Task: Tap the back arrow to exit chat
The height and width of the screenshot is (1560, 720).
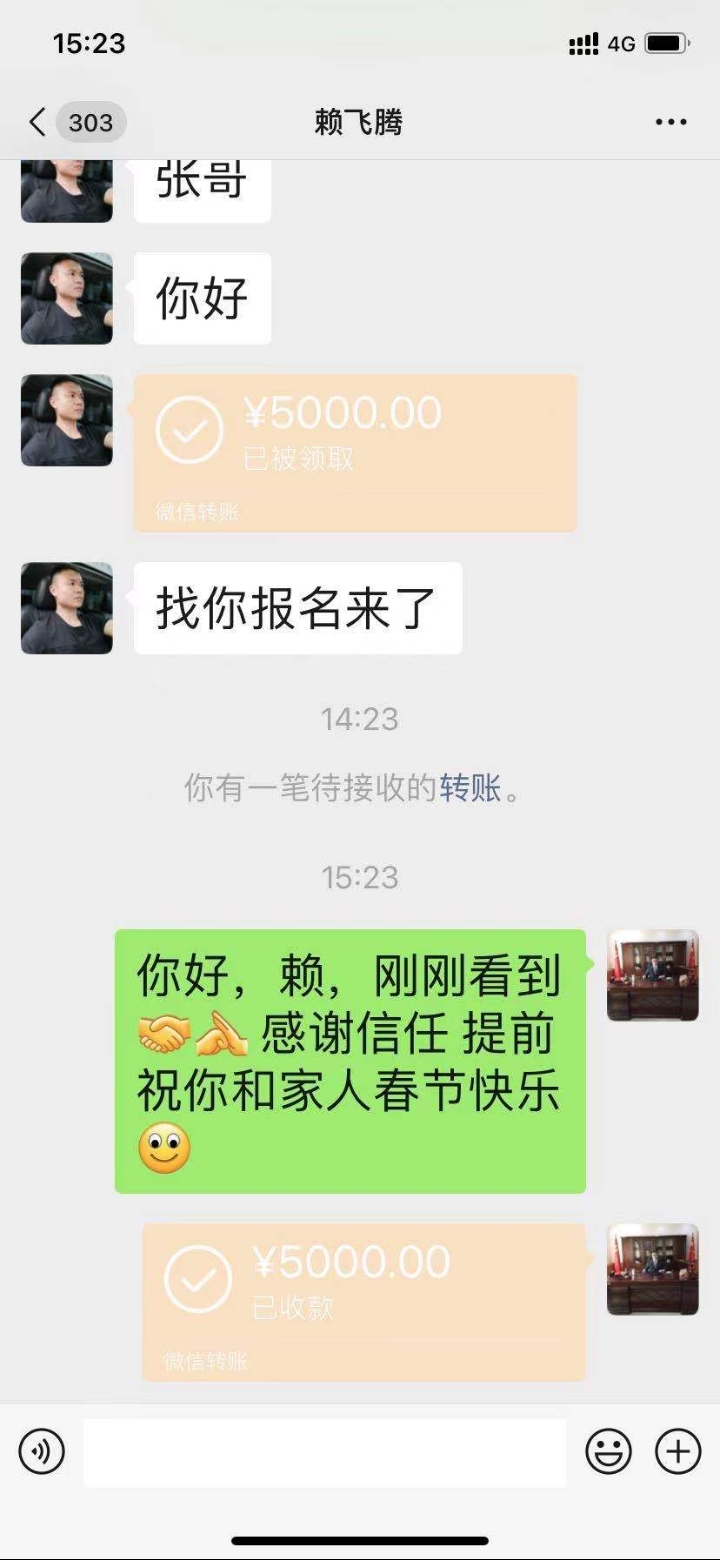Action: click(35, 121)
